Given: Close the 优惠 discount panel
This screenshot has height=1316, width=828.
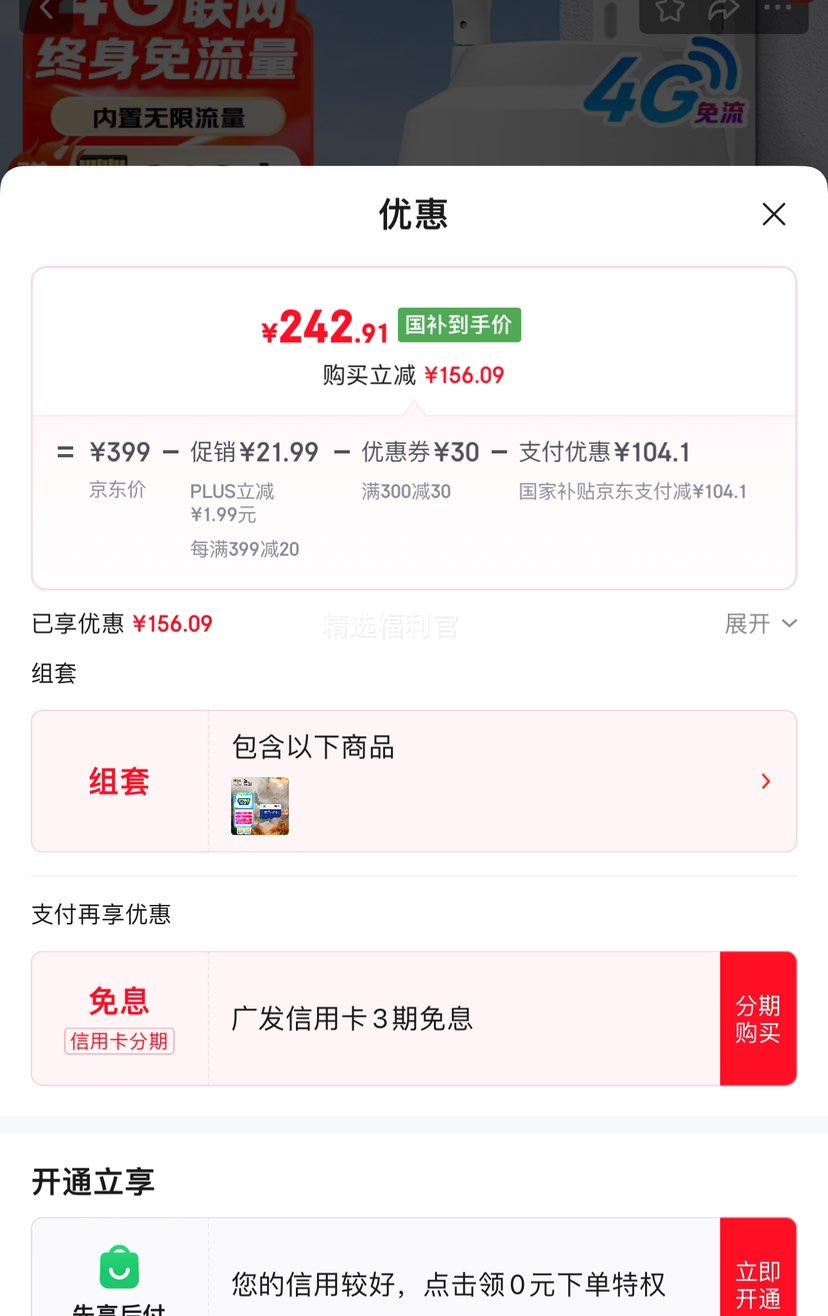Looking at the screenshot, I should 774,214.
